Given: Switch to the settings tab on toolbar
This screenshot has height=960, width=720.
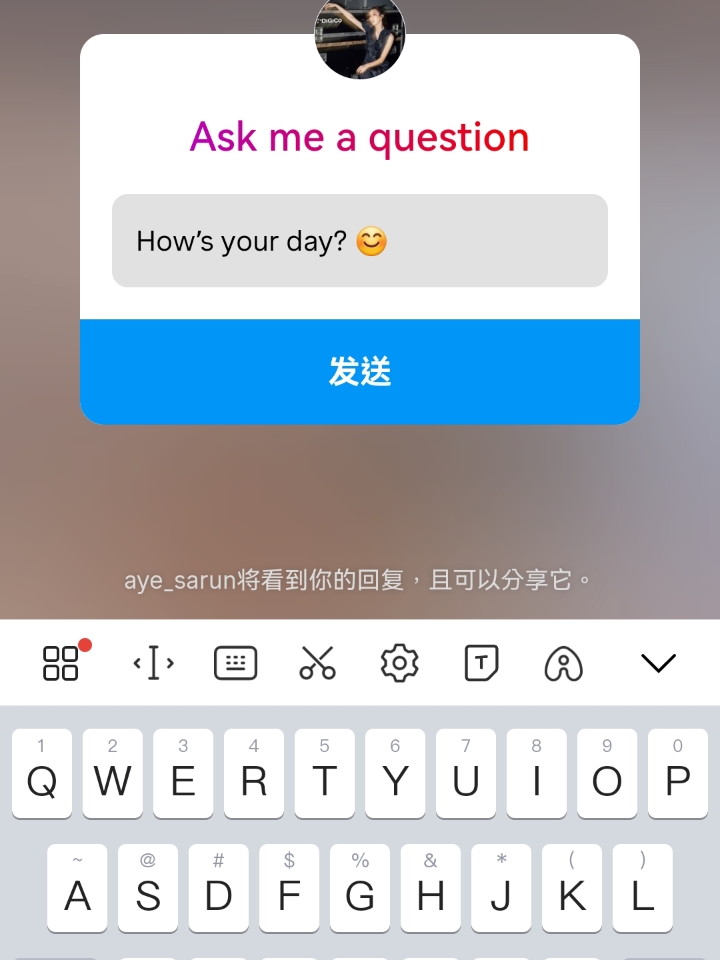Looking at the screenshot, I should pyautogui.click(x=397, y=663).
